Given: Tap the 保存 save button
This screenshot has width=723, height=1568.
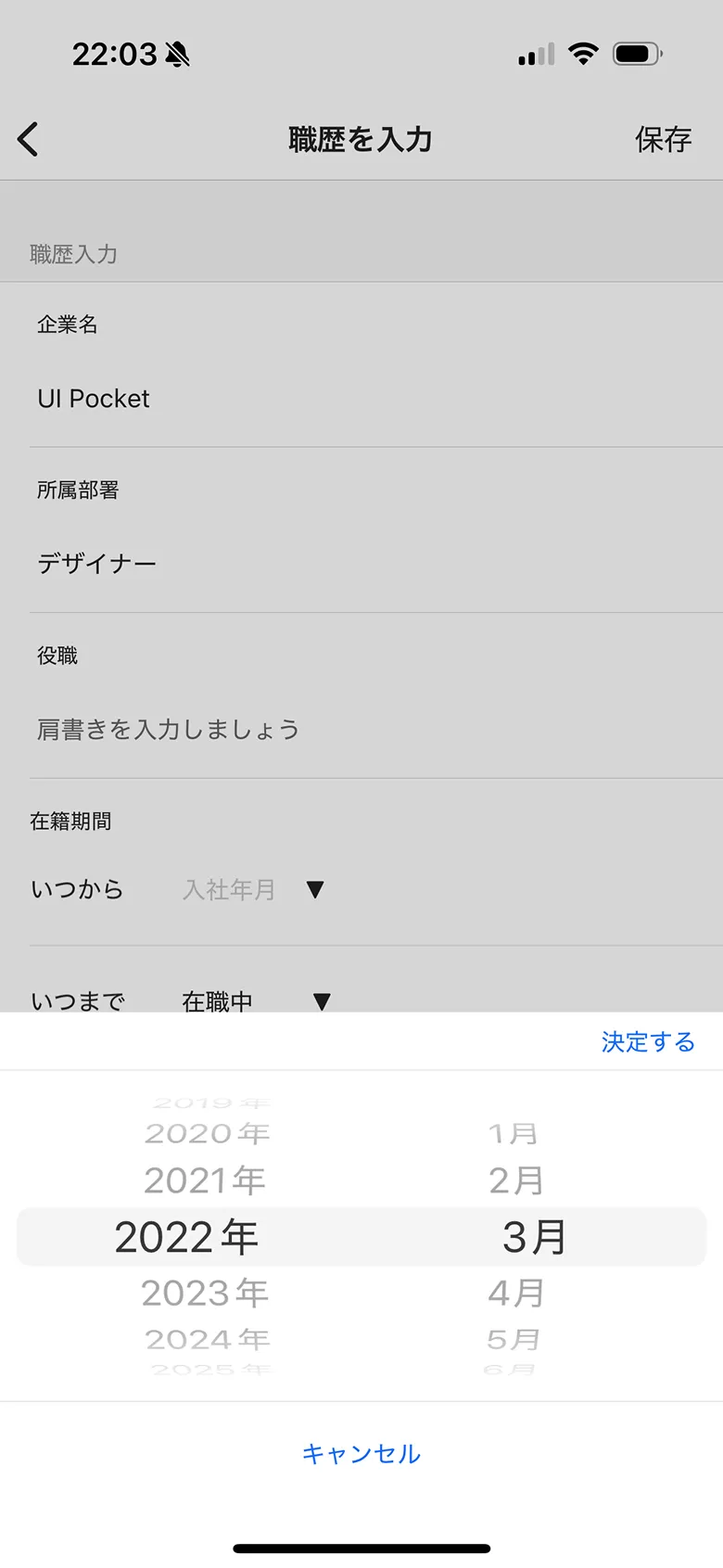Looking at the screenshot, I should point(664,138).
